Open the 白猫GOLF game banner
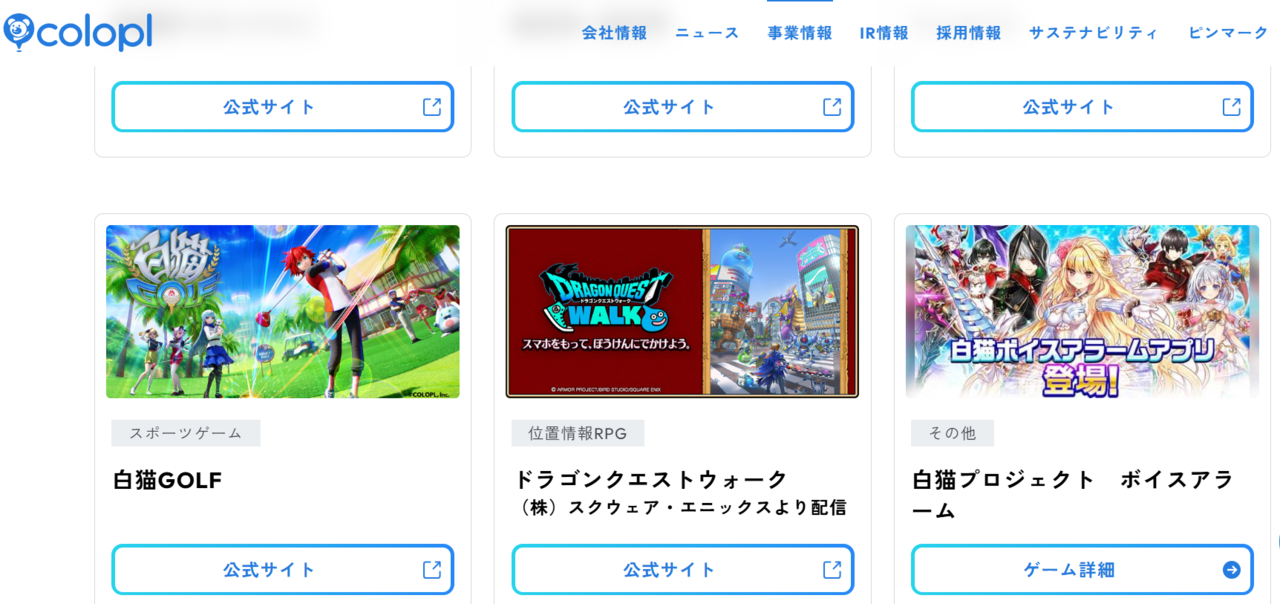The width and height of the screenshot is (1280, 604). [283, 311]
